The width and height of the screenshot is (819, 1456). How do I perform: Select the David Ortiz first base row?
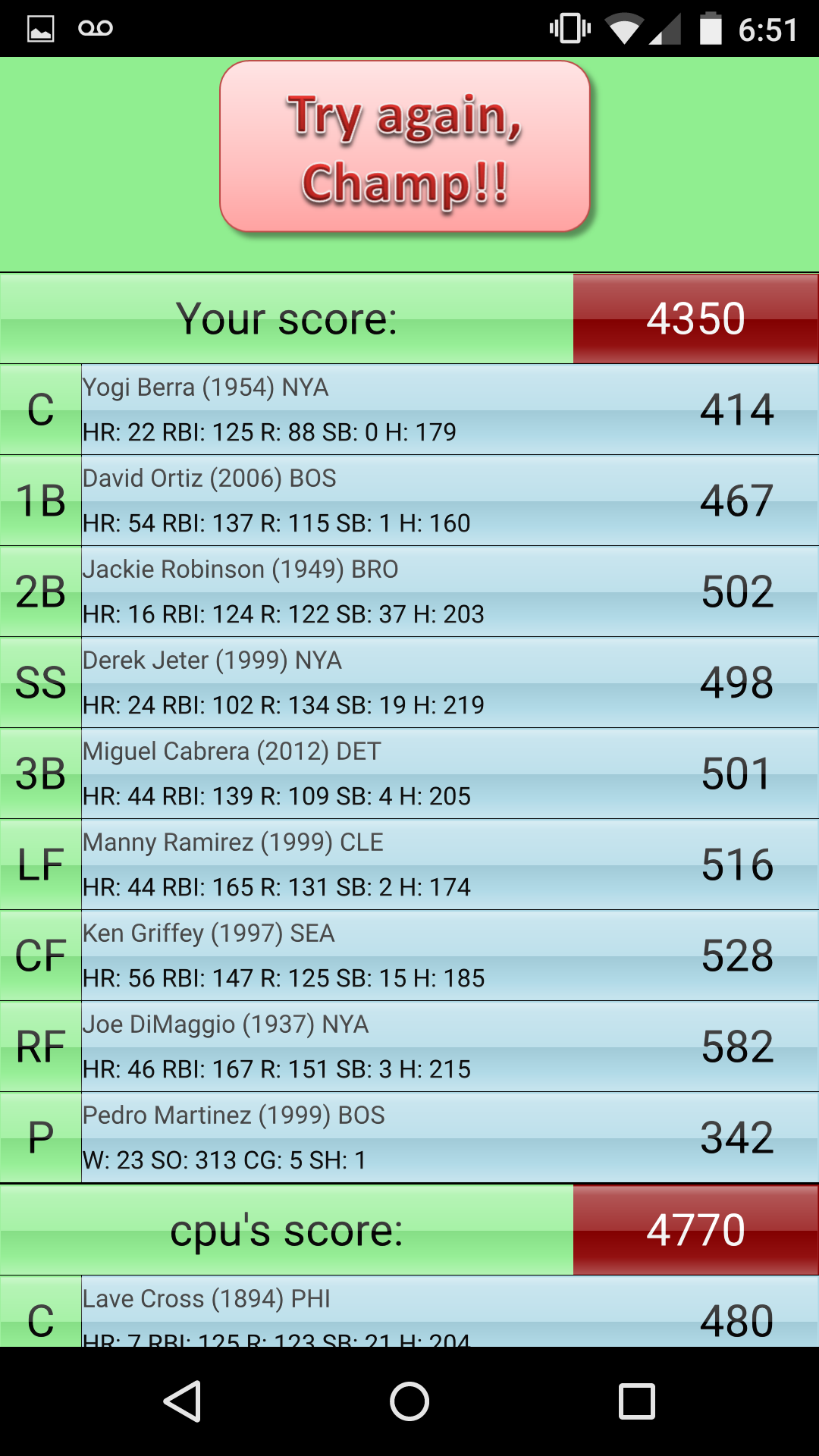pos(409,499)
